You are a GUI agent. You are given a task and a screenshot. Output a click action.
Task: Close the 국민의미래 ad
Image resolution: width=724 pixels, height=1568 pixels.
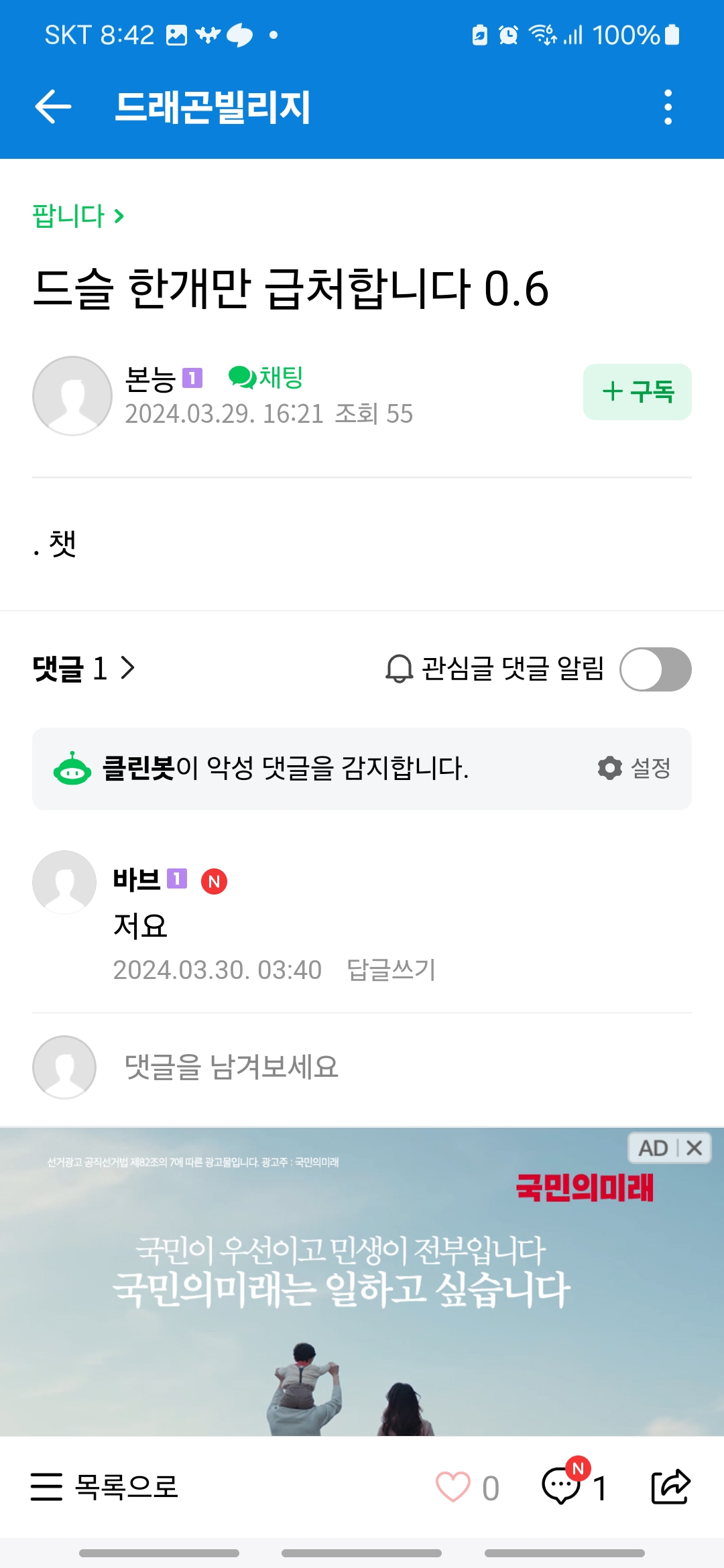(695, 1148)
